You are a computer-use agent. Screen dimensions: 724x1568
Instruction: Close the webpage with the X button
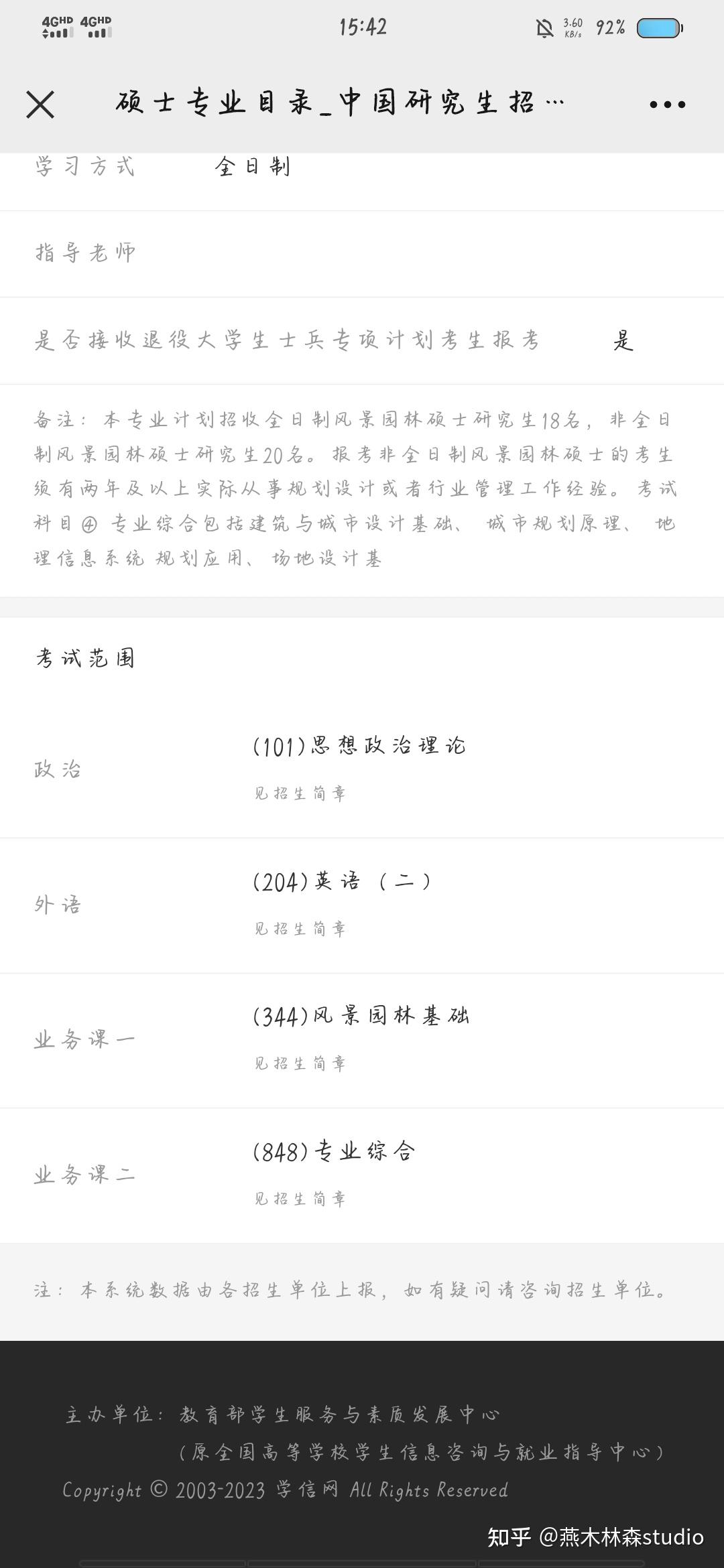pyautogui.click(x=40, y=105)
